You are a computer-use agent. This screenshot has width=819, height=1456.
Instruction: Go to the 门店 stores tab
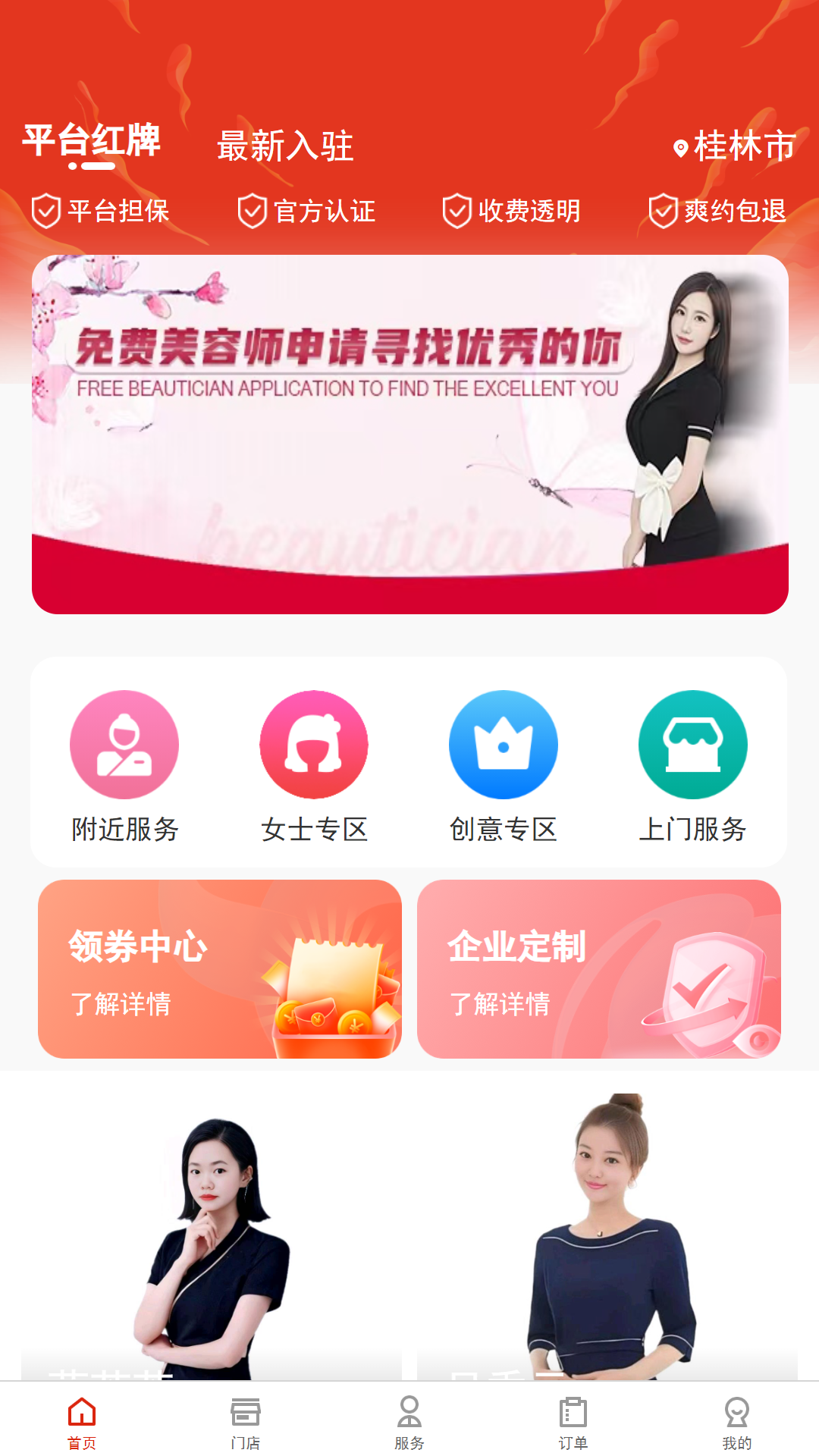246,1423
